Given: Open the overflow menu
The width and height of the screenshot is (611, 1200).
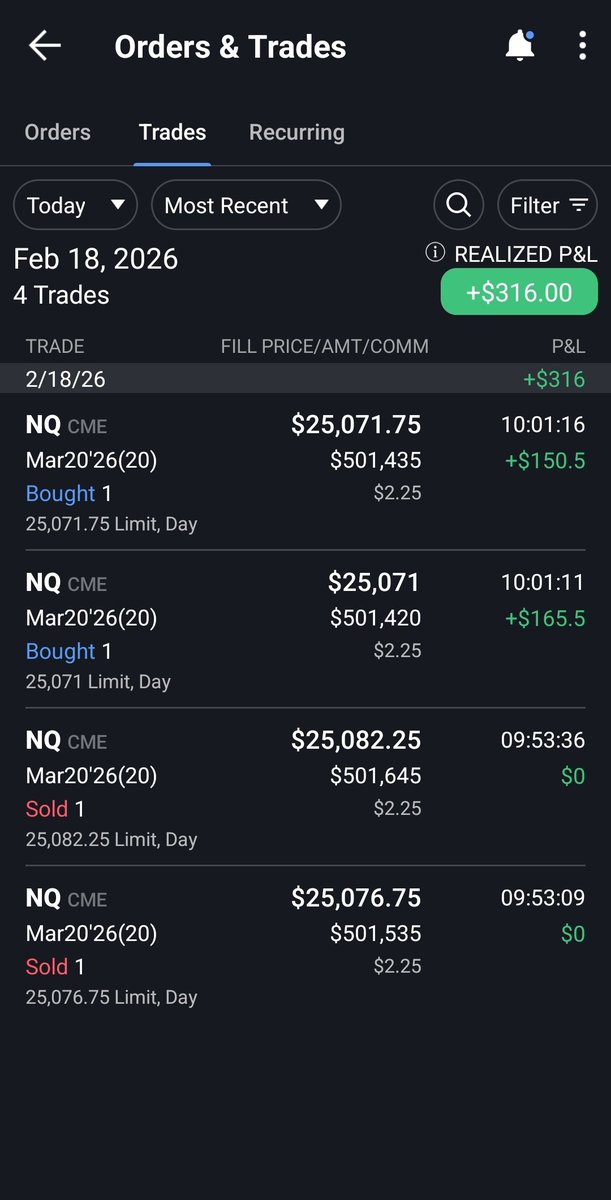Looking at the screenshot, I should point(582,46).
